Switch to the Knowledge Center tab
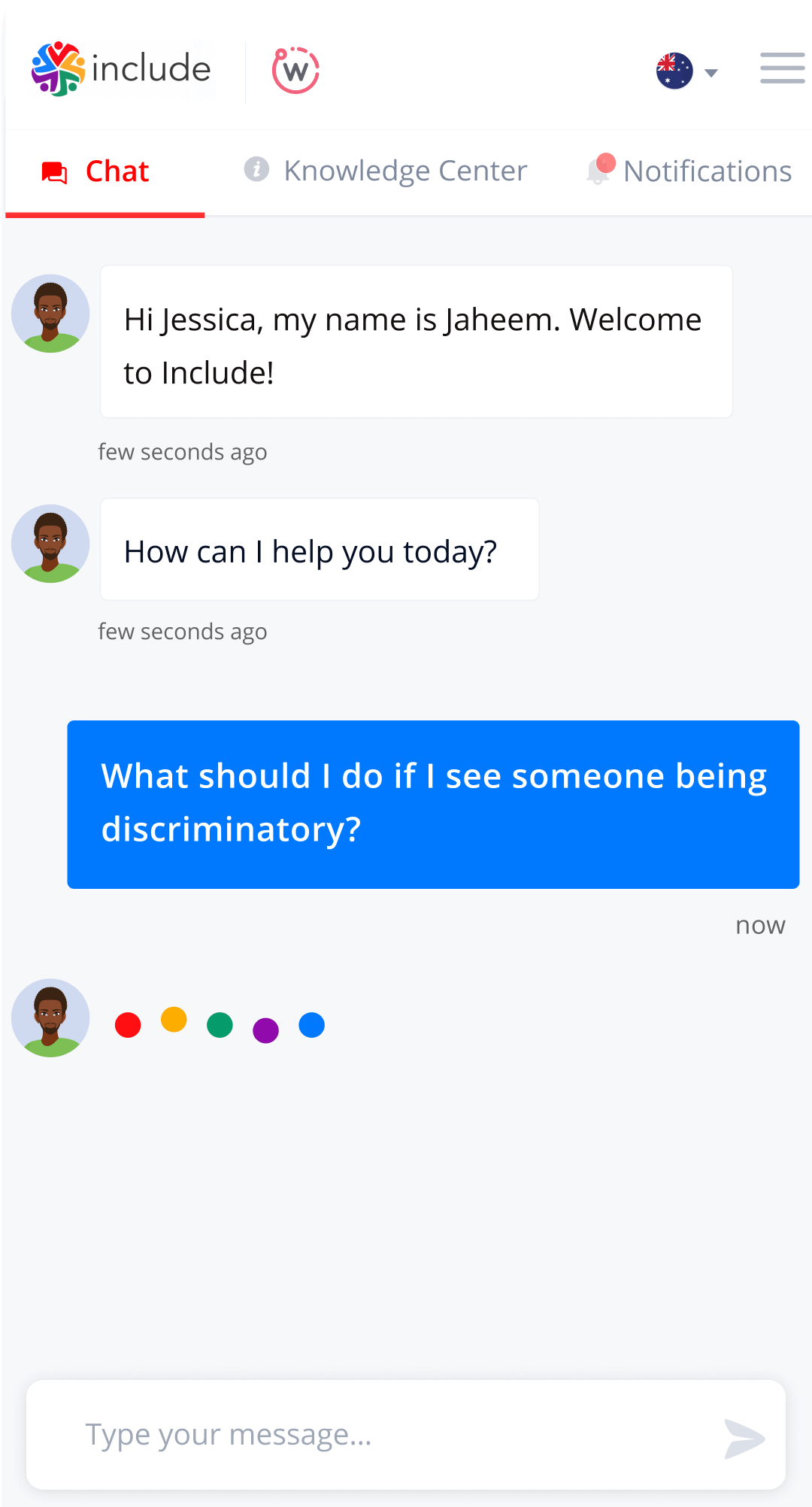Viewport: 812px width, 1507px height. (x=386, y=171)
